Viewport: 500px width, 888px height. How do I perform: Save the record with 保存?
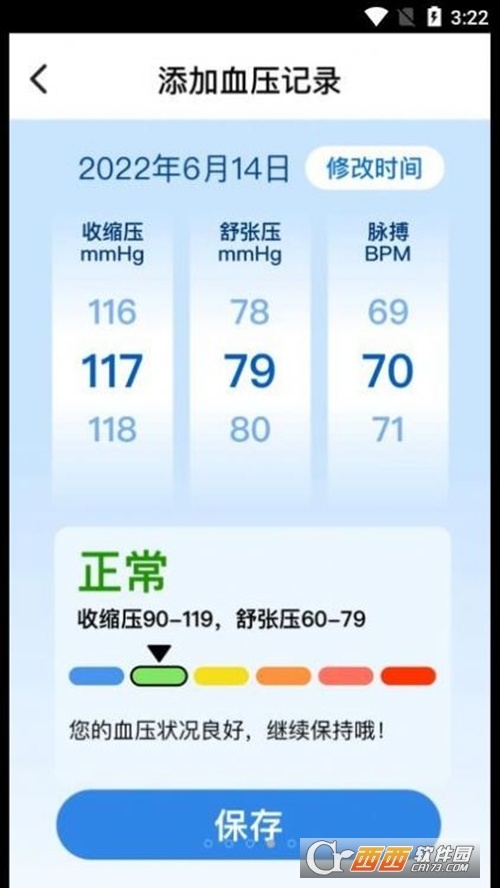click(x=249, y=825)
